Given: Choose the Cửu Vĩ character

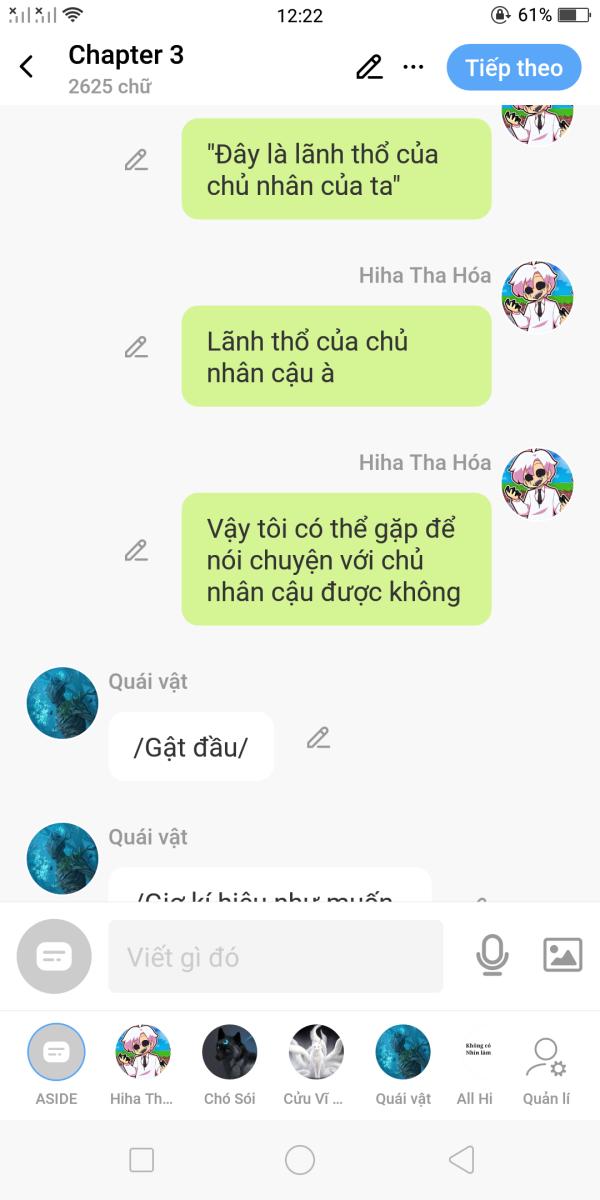Looking at the screenshot, I should (315, 1064).
